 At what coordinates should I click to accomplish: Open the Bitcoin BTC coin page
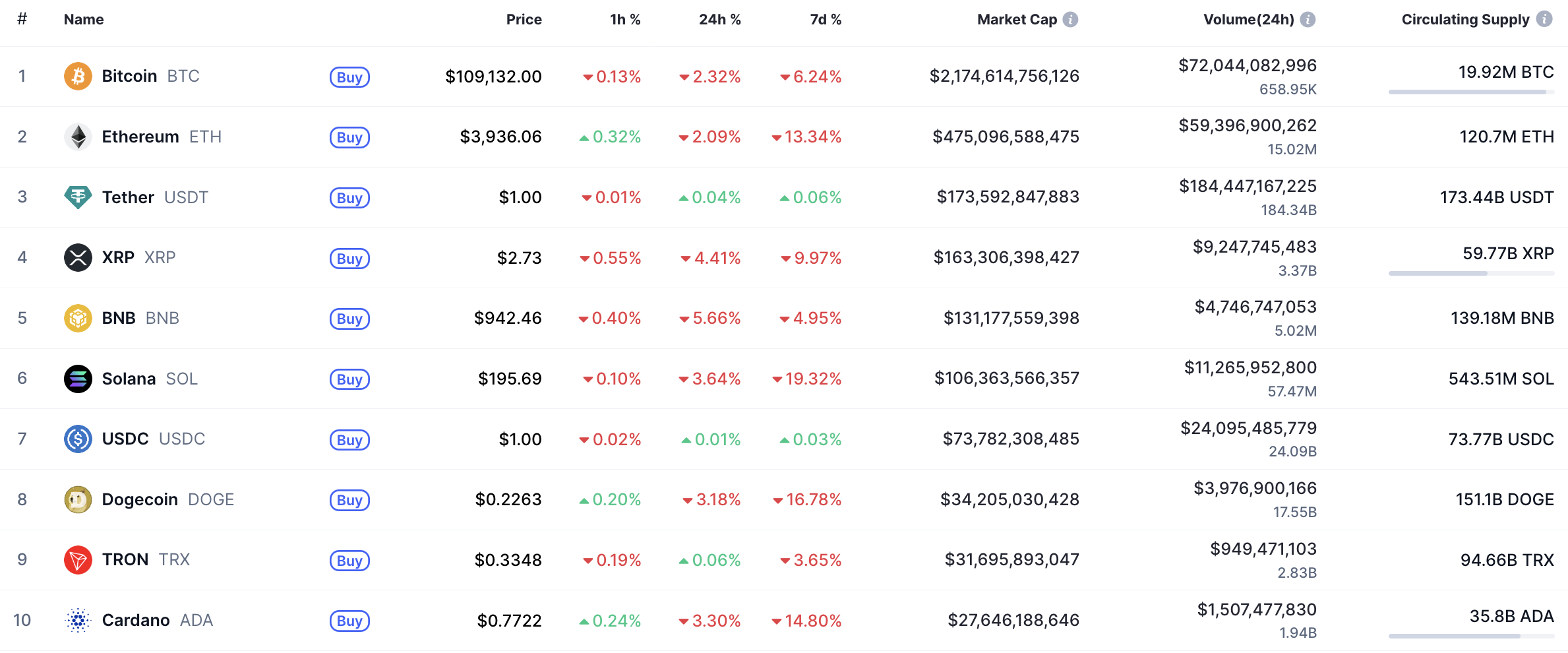tap(129, 77)
